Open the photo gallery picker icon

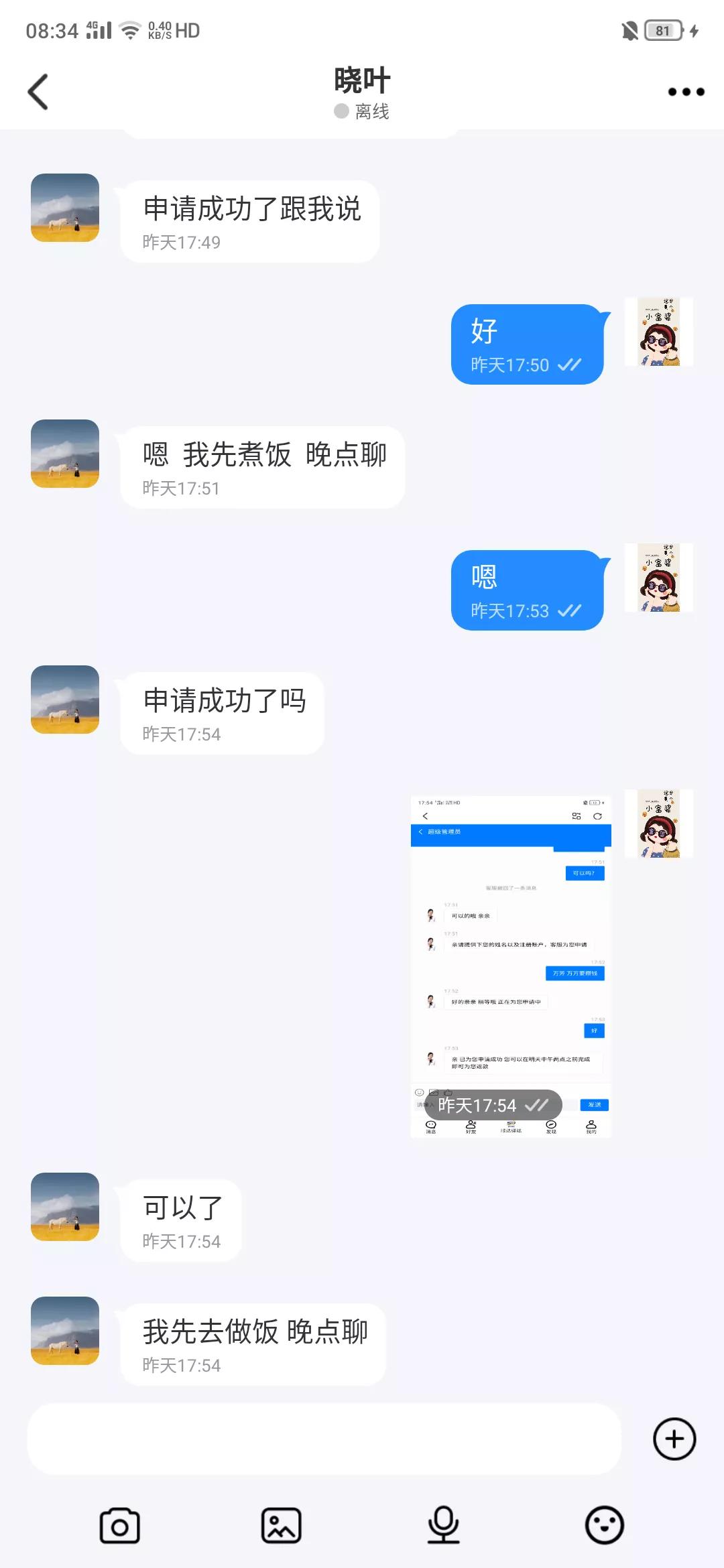(282, 1522)
